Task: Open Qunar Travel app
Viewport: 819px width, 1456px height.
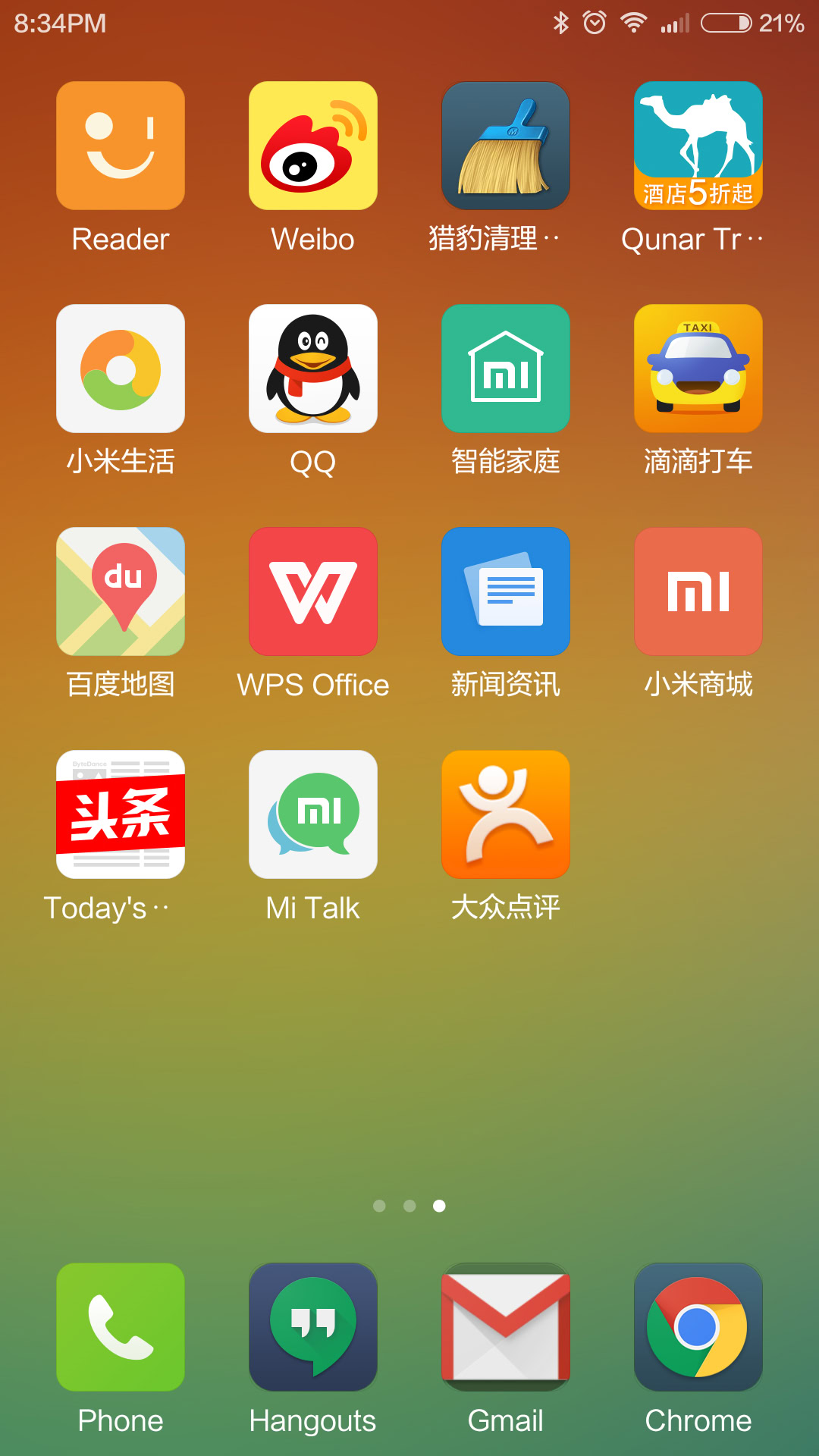Action: pyautogui.click(x=698, y=146)
